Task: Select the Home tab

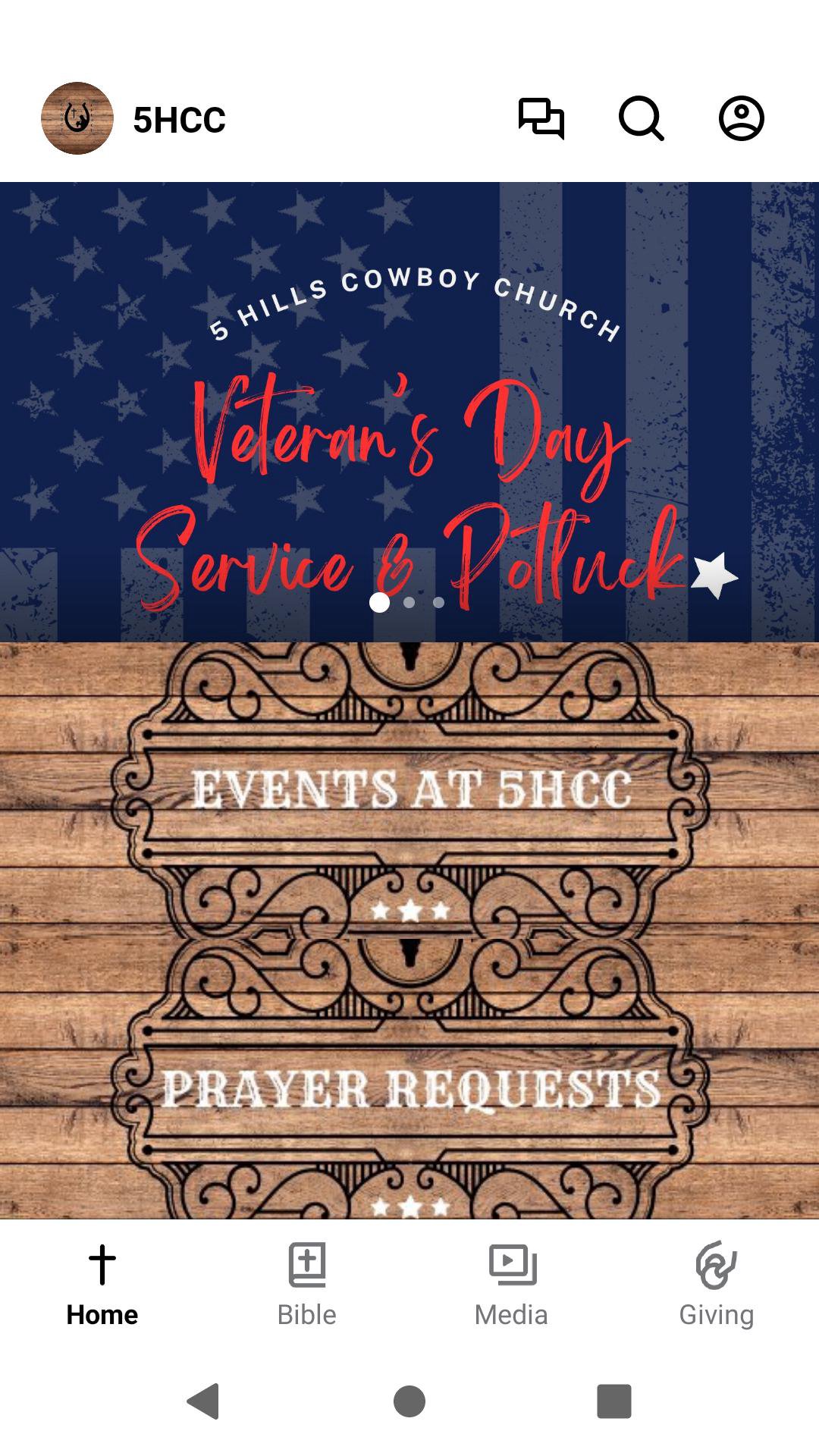Action: point(102,1285)
